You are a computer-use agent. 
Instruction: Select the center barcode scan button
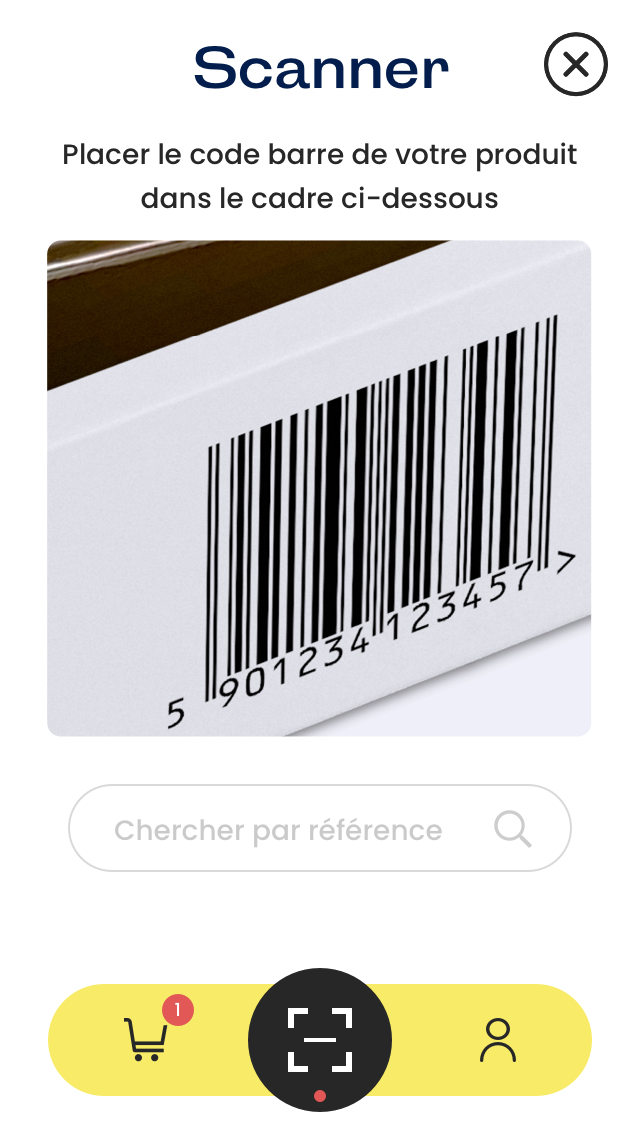tap(320, 1039)
